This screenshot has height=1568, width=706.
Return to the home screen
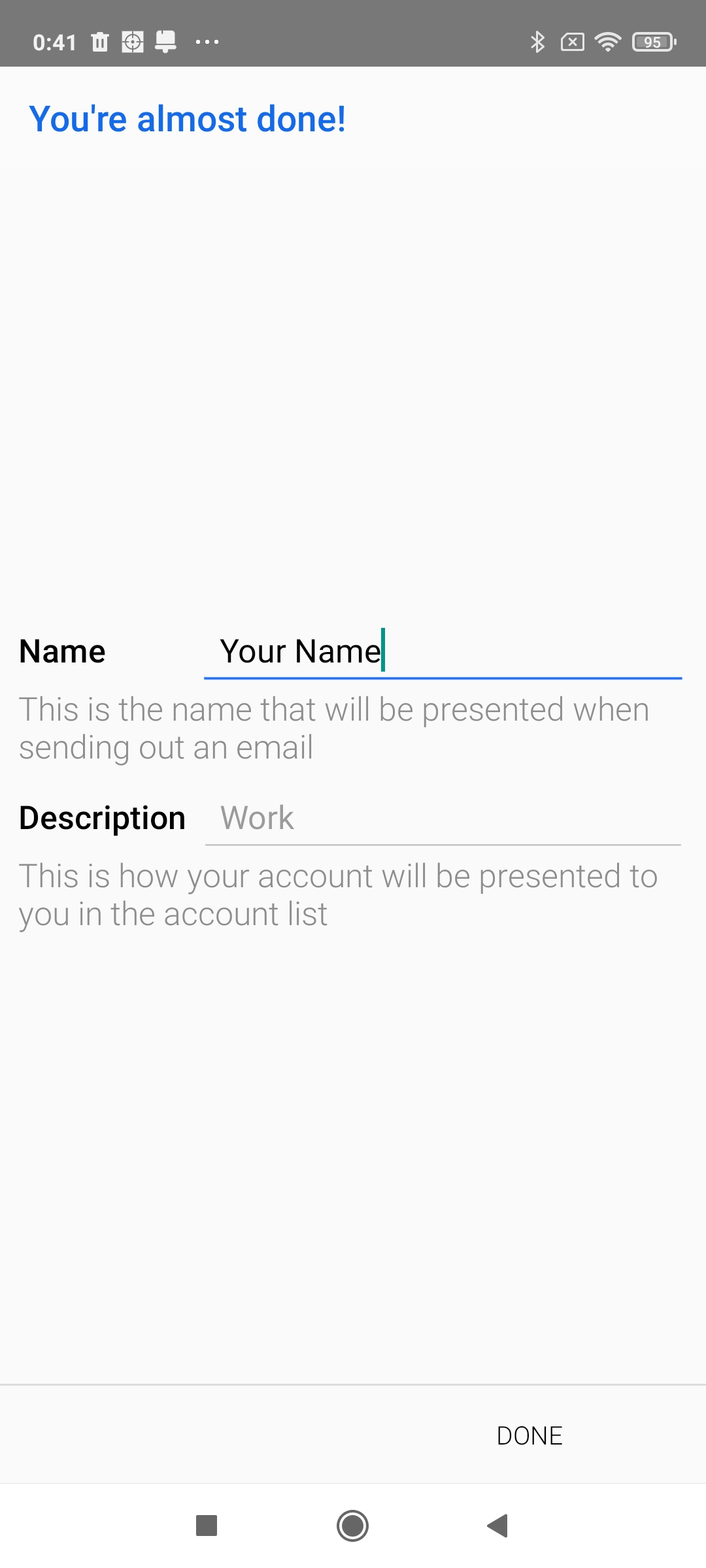(352, 1526)
